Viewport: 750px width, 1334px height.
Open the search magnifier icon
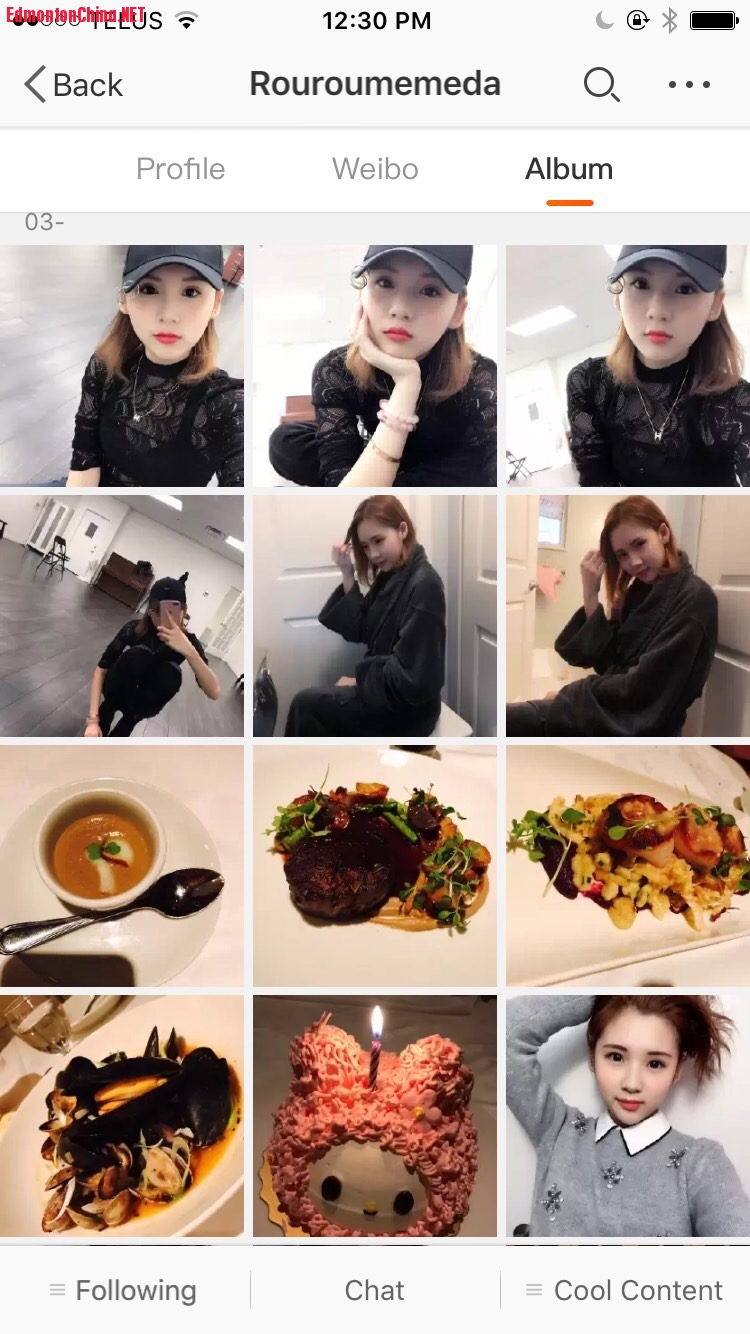coord(601,85)
